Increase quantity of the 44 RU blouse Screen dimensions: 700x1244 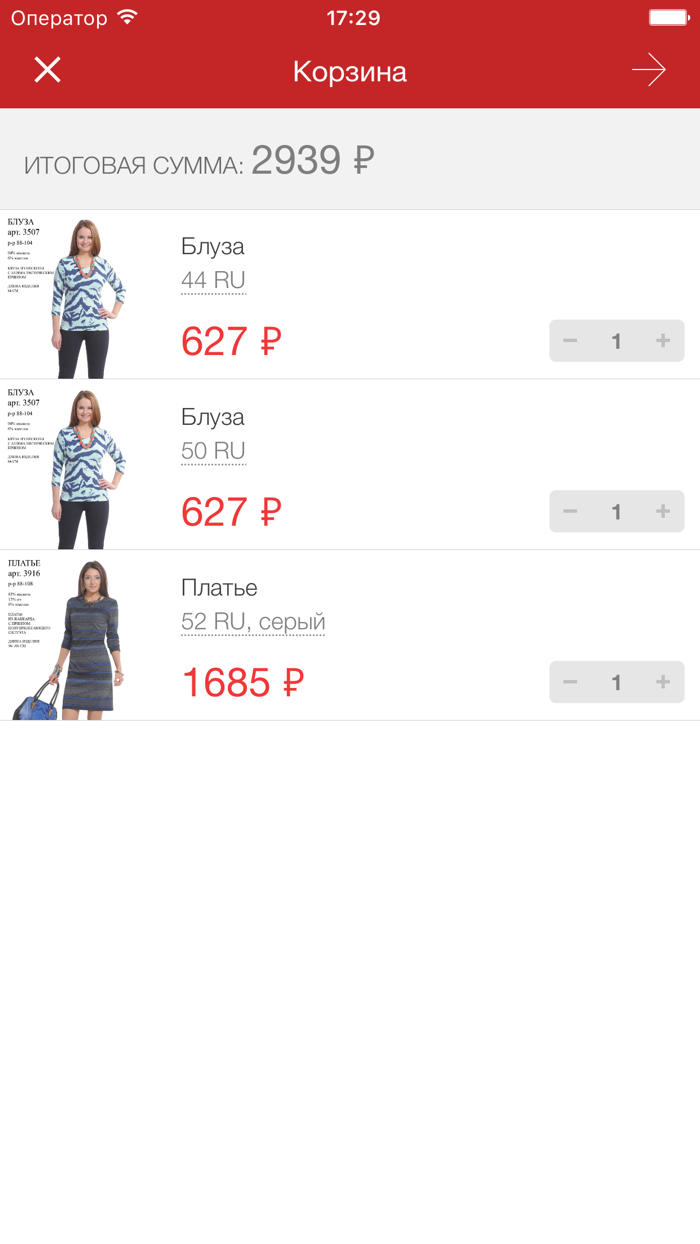point(662,341)
